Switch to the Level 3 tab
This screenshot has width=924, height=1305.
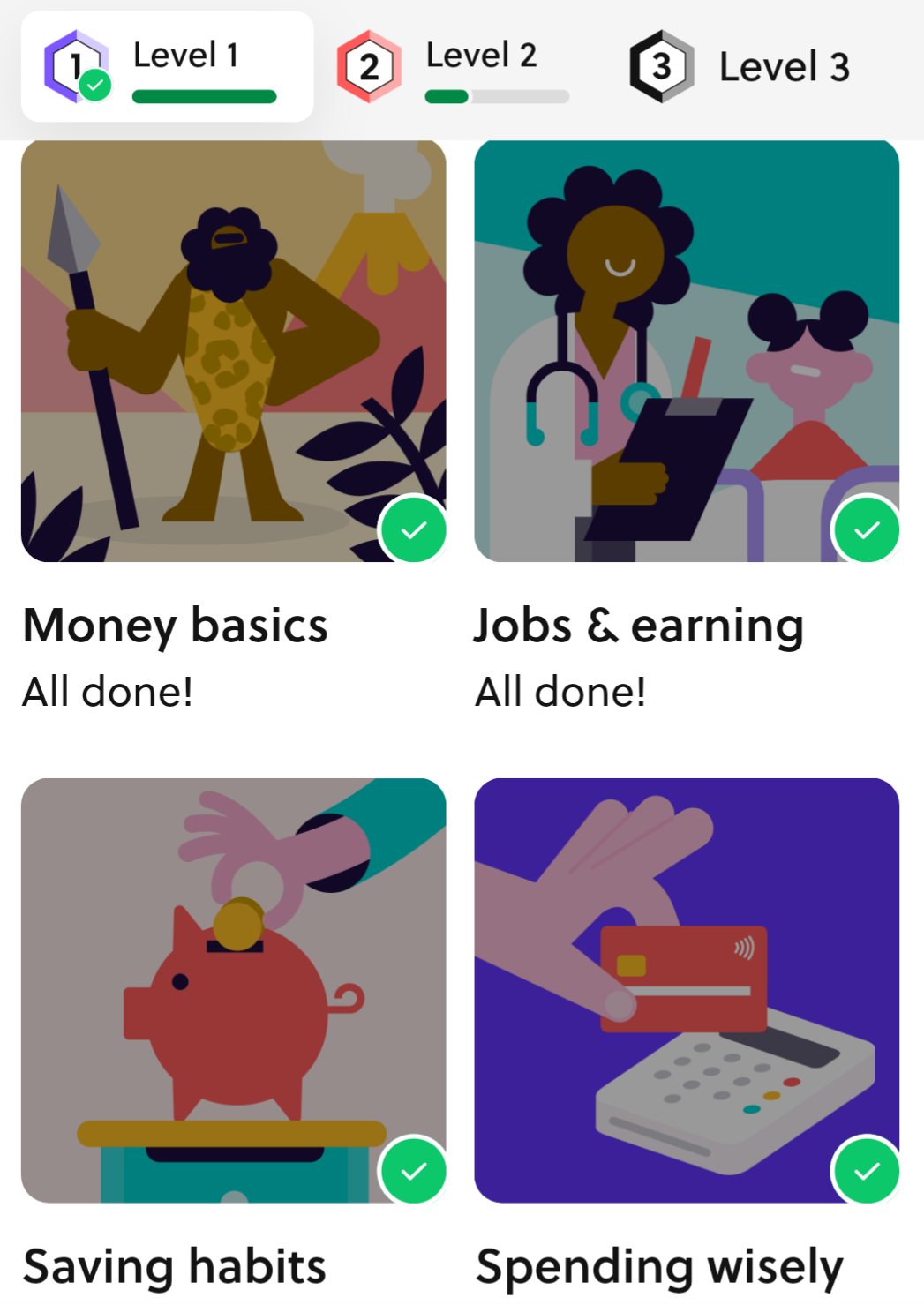tap(741, 67)
